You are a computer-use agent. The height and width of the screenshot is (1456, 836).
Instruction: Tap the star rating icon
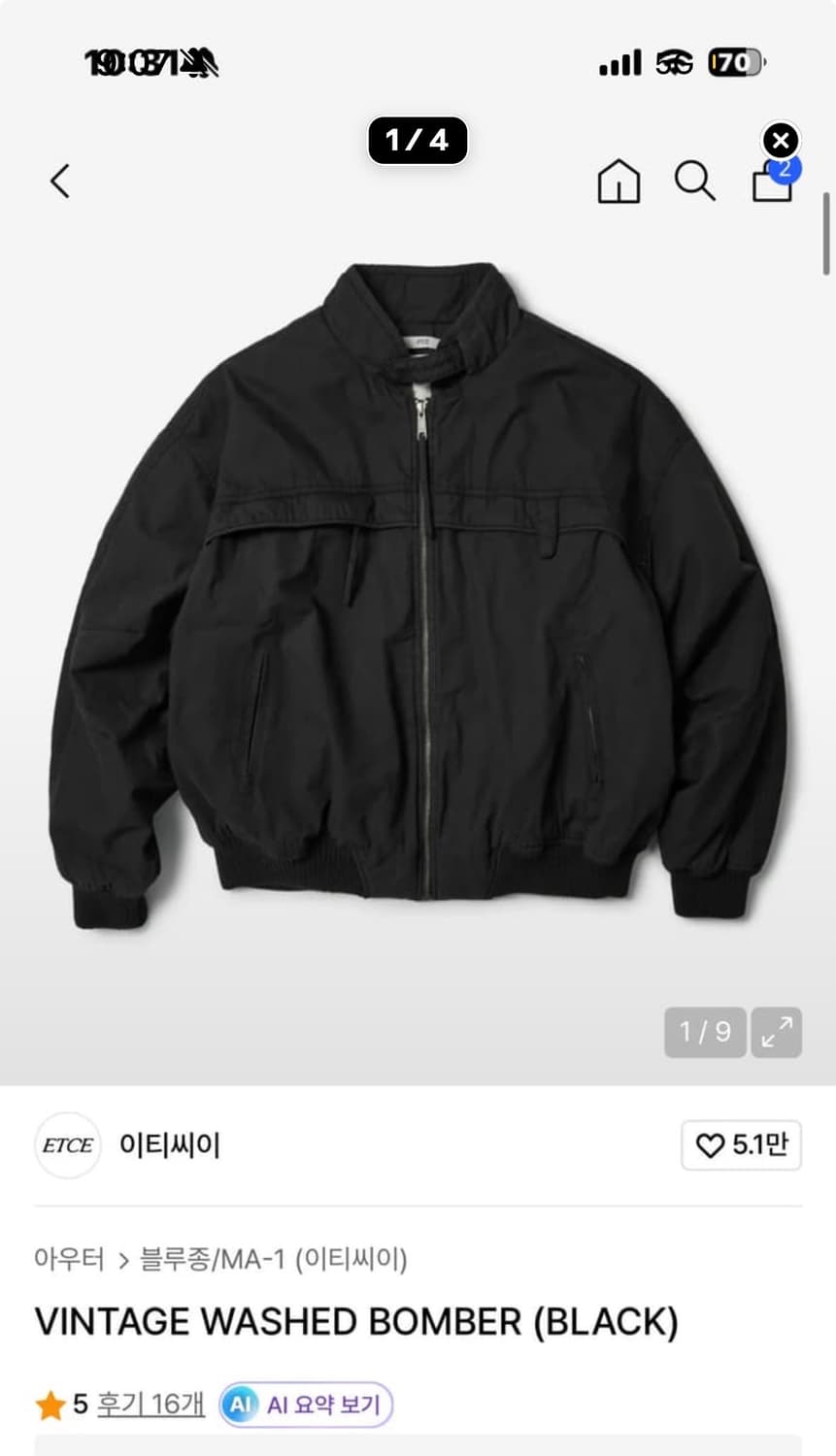point(49,1404)
